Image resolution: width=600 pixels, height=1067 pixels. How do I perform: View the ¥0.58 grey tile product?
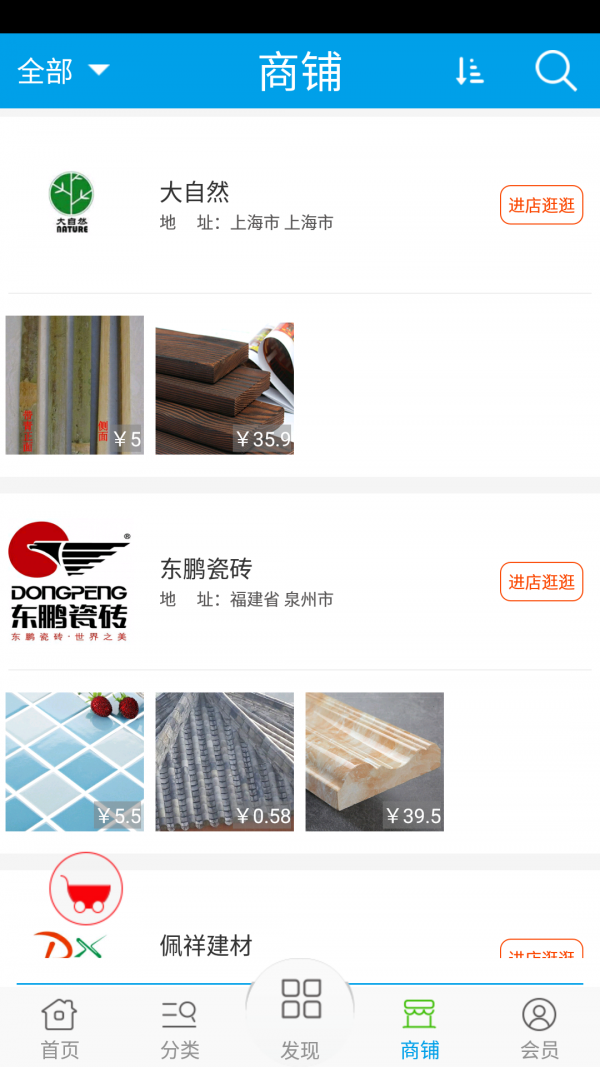pos(224,761)
